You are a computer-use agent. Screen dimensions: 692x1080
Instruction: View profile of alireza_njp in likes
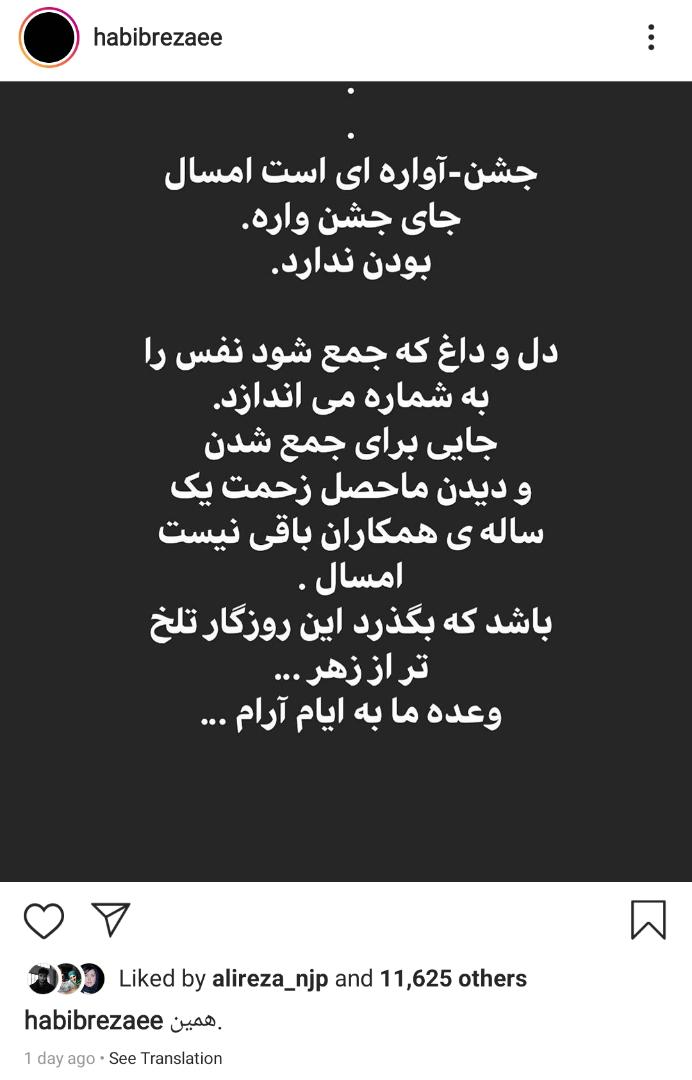tap(269, 978)
